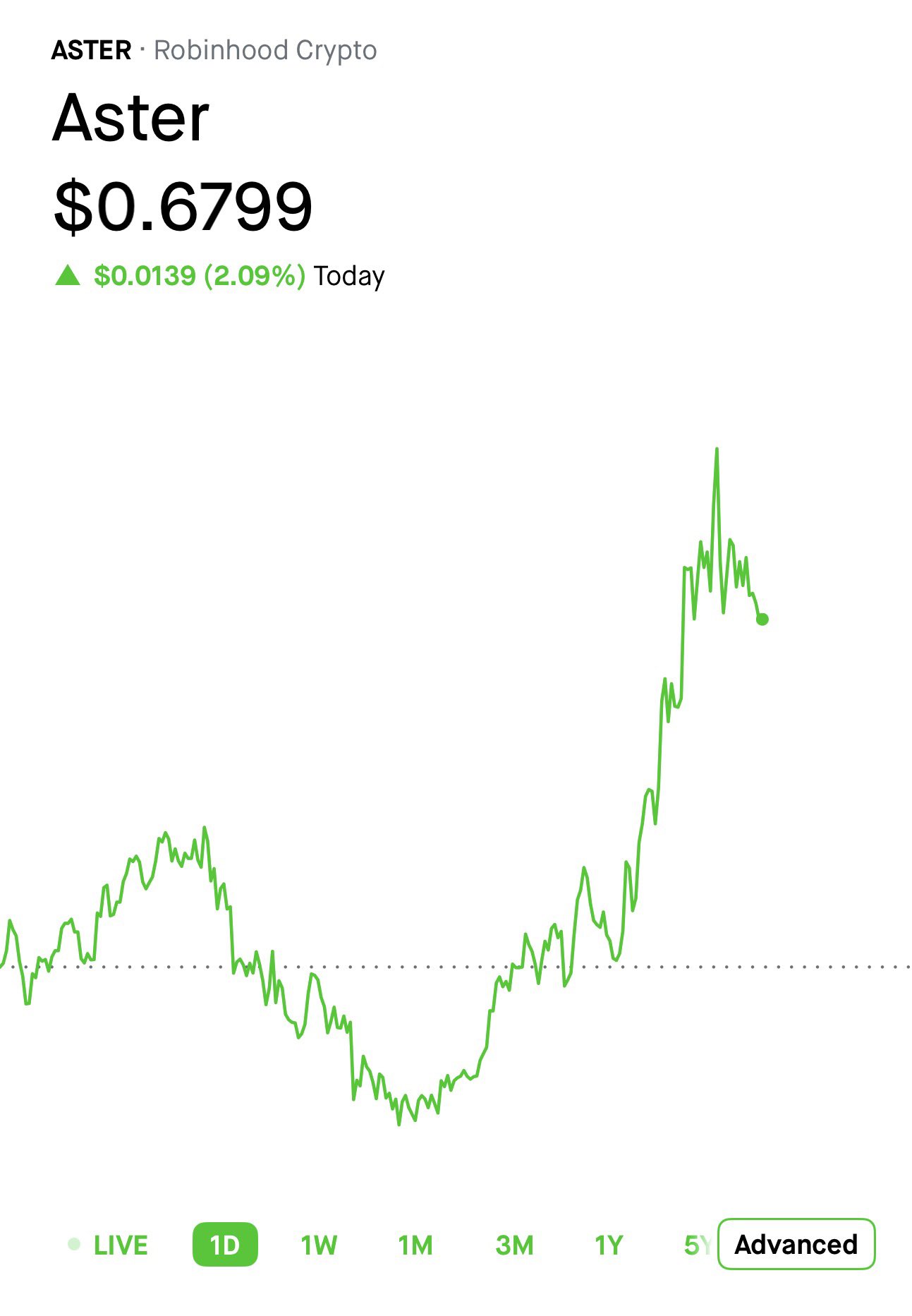This screenshot has width=912, height=1316.
Task: Select the 5Y time range
Action: coord(697,1245)
